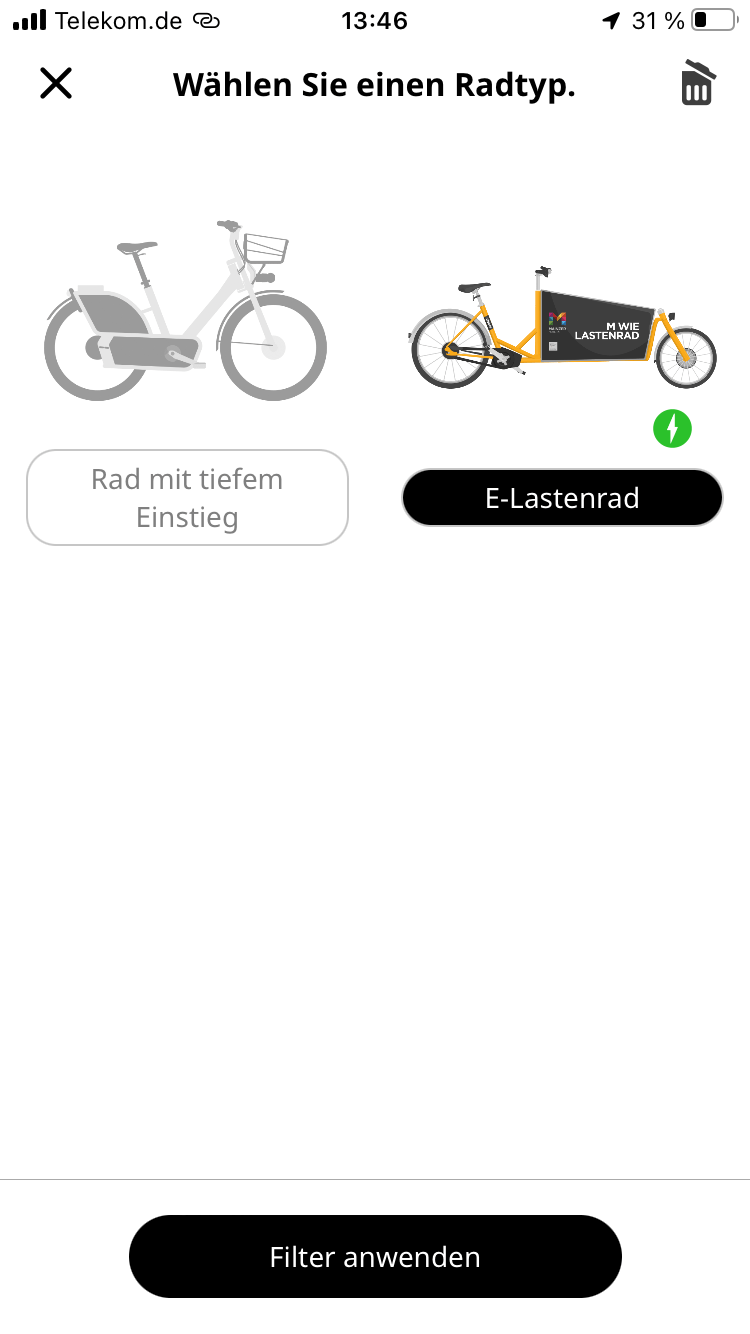Dismiss the screen with the X icon
The width and height of the screenshot is (750, 1334).
(x=55, y=83)
